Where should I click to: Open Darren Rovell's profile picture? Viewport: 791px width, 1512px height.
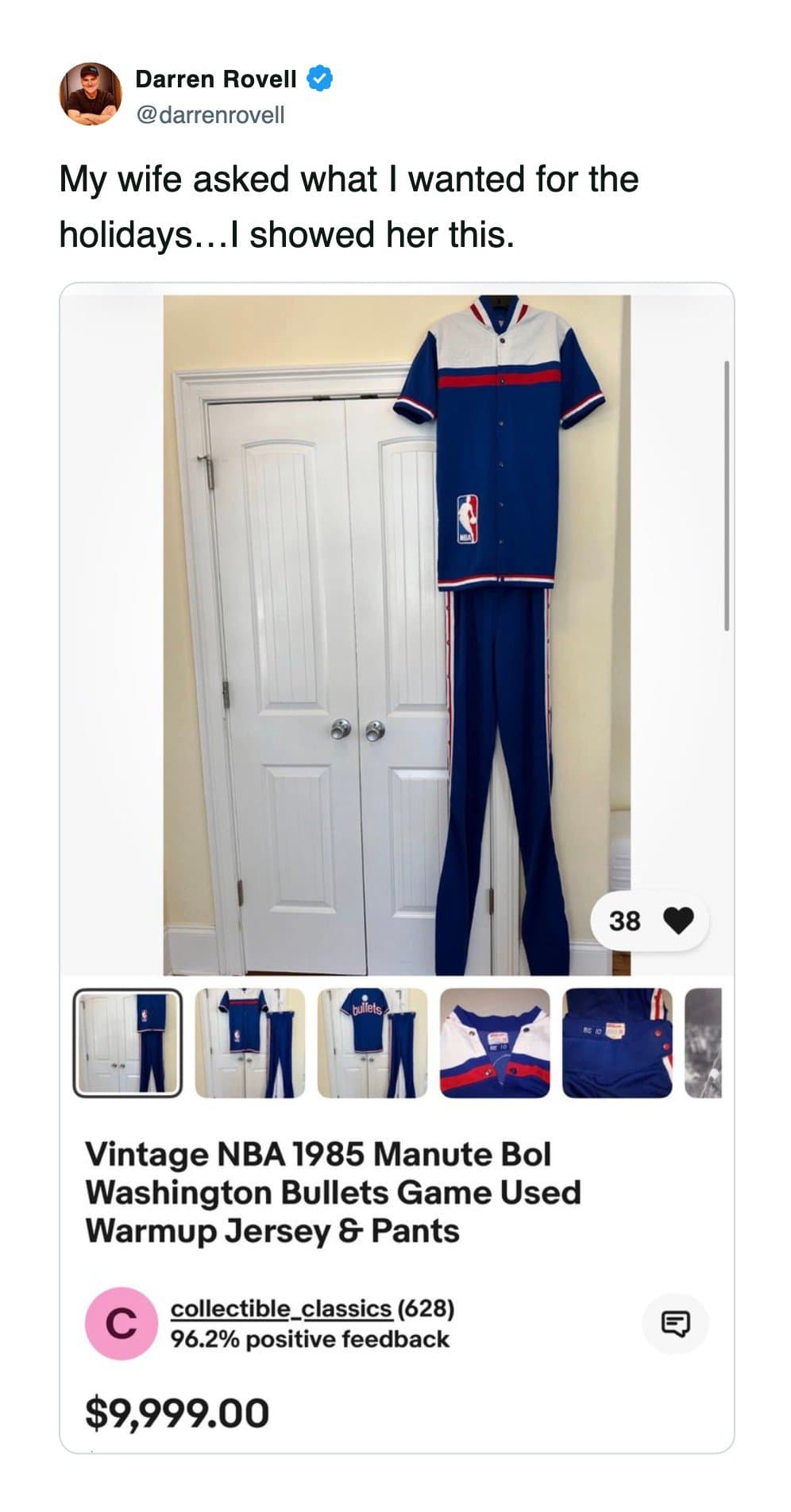pos(91,94)
